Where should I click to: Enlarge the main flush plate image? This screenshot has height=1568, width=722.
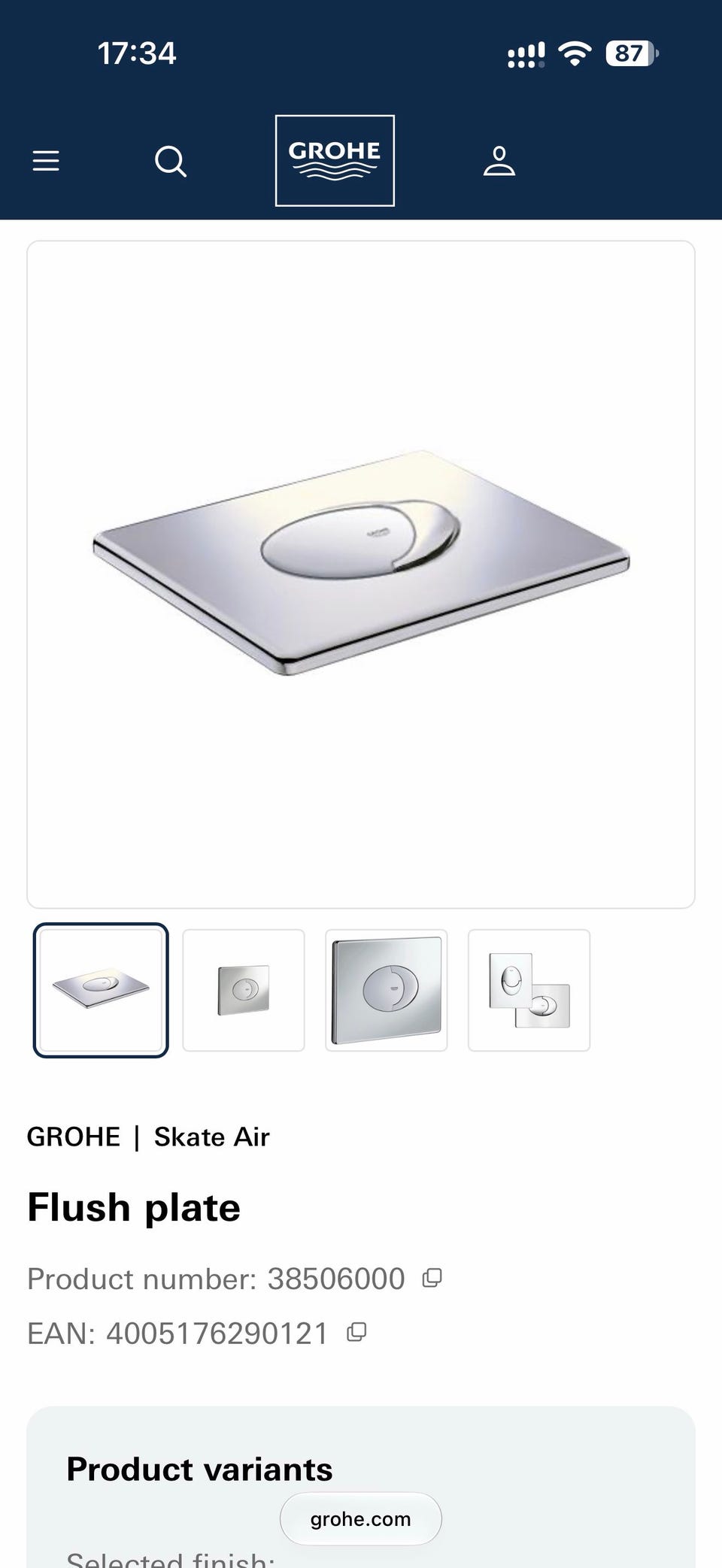click(361, 574)
